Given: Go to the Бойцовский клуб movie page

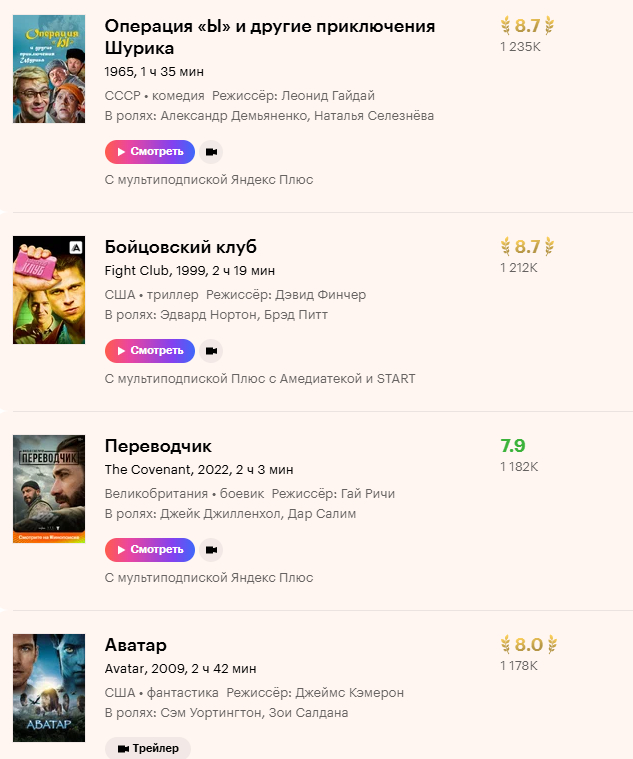Looking at the screenshot, I should (181, 246).
